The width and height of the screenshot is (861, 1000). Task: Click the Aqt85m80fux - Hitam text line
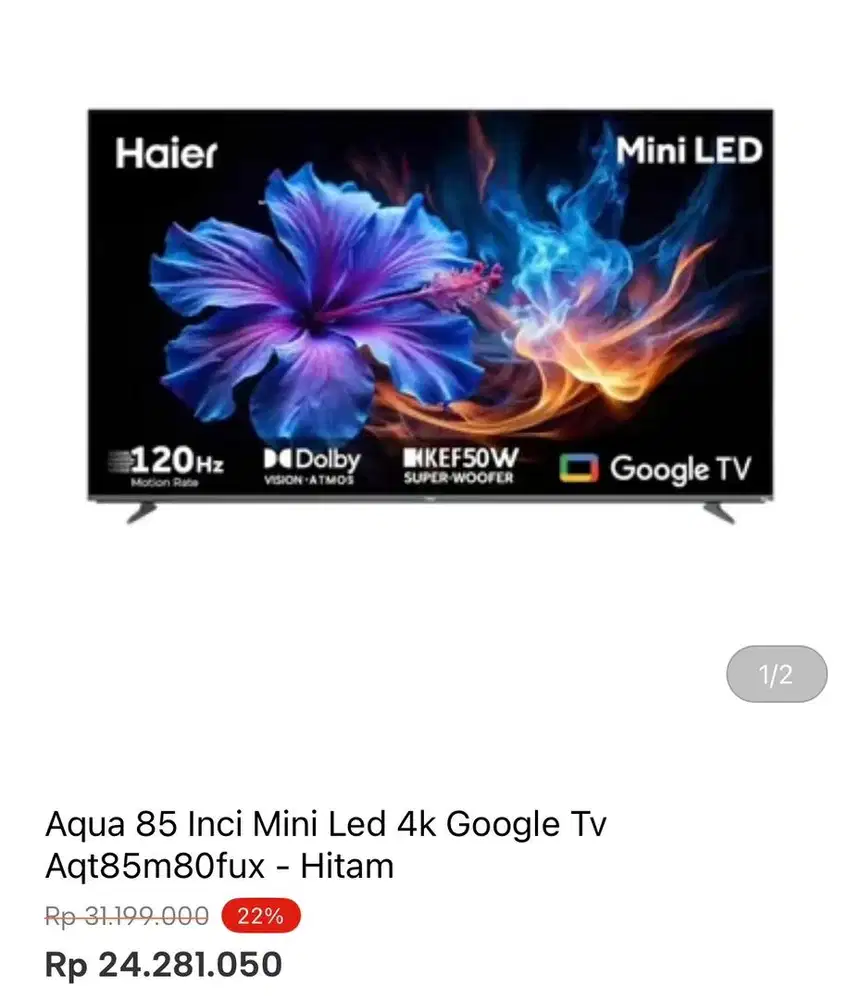click(x=220, y=866)
